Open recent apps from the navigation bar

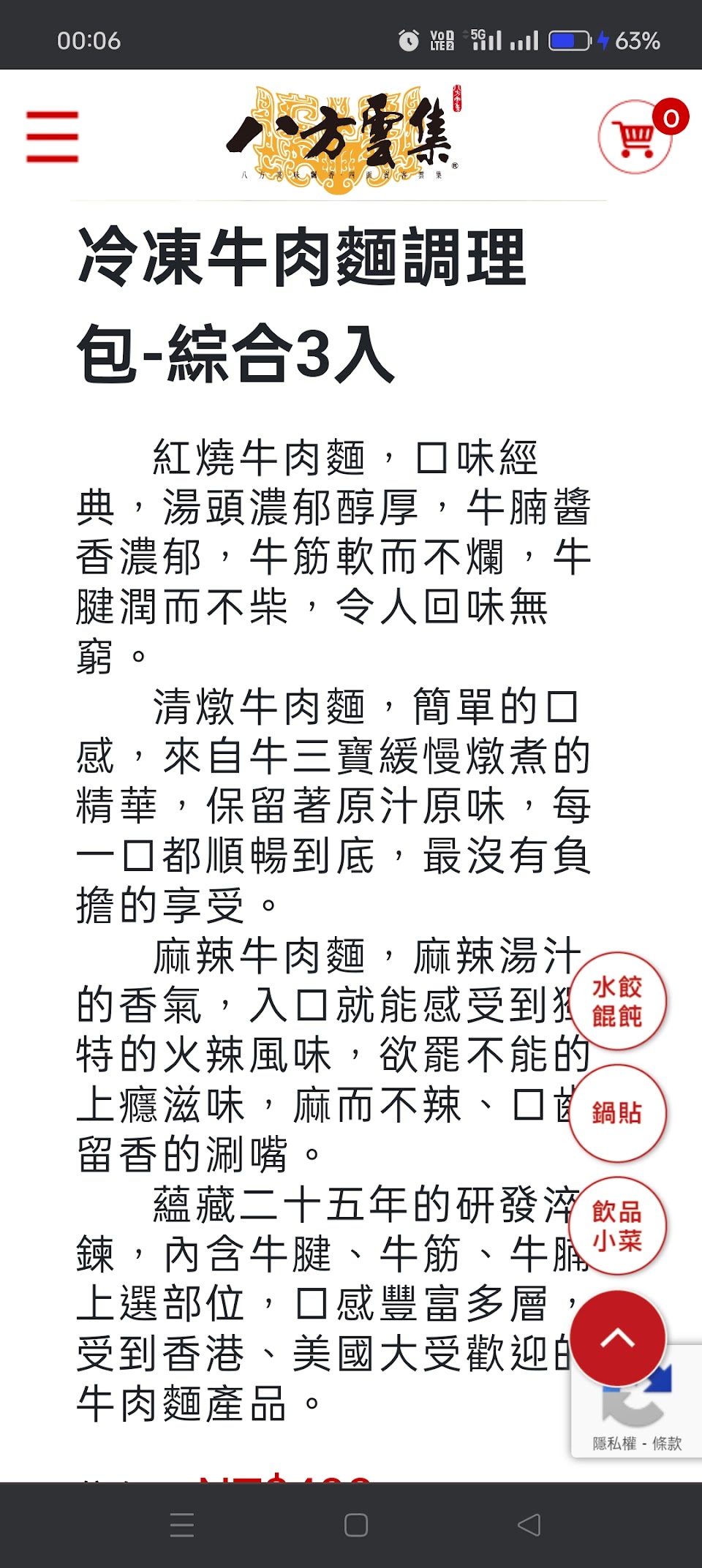[x=182, y=1525]
